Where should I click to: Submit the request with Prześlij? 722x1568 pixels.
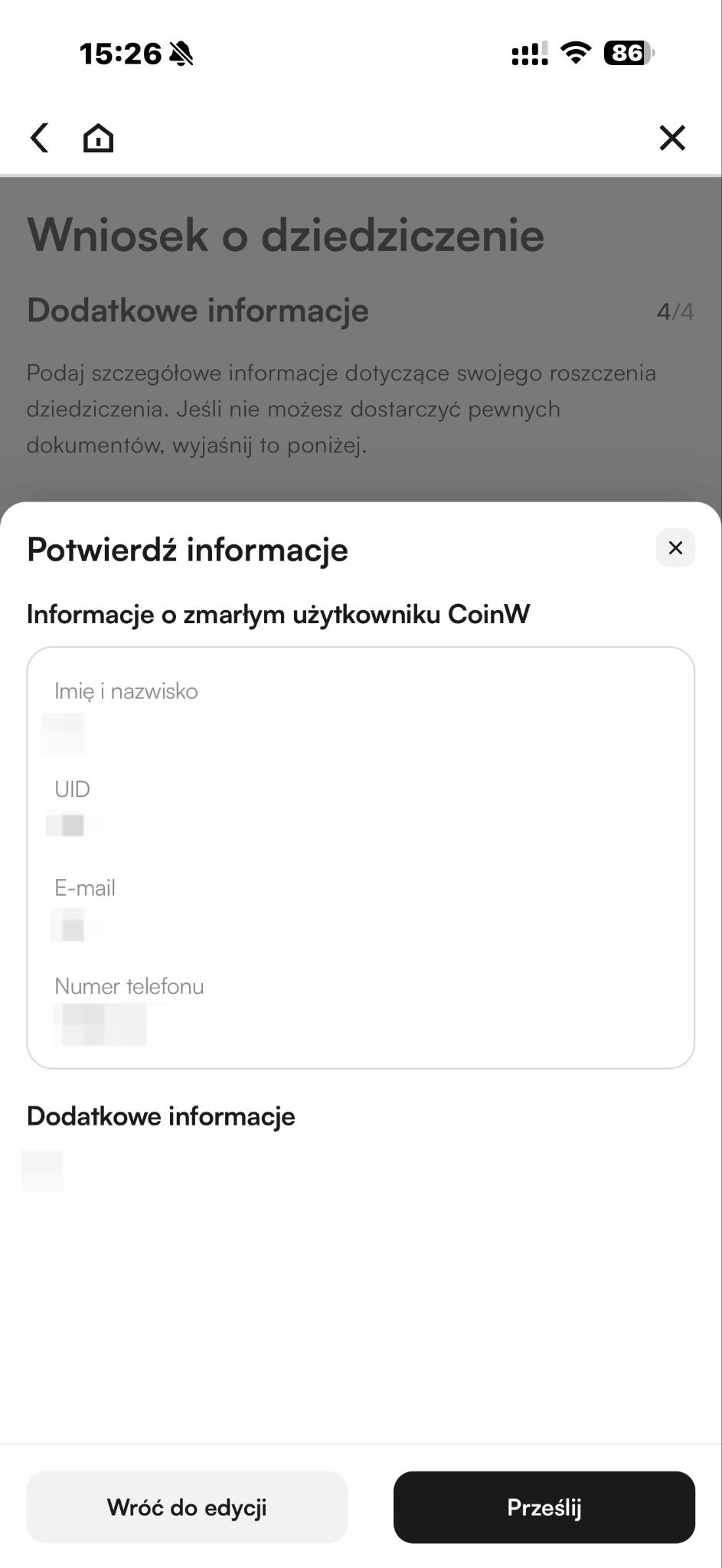tap(544, 1507)
